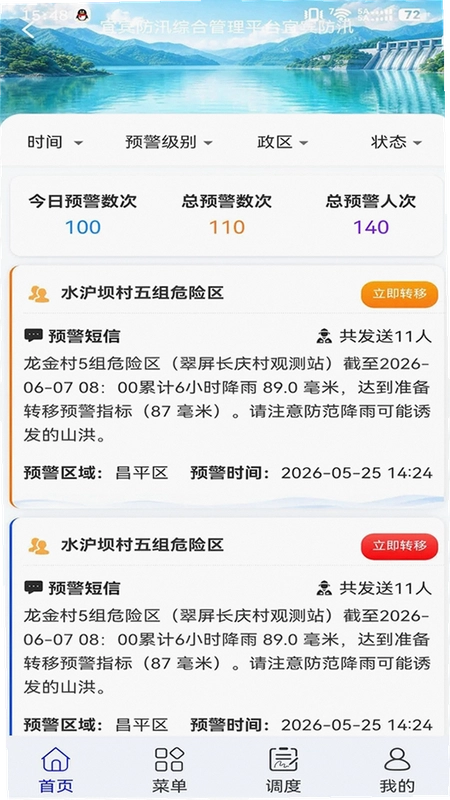The height and width of the screenshot is (800, 450).
Task: Open the 我的 tab
Action: pos(397,769)
